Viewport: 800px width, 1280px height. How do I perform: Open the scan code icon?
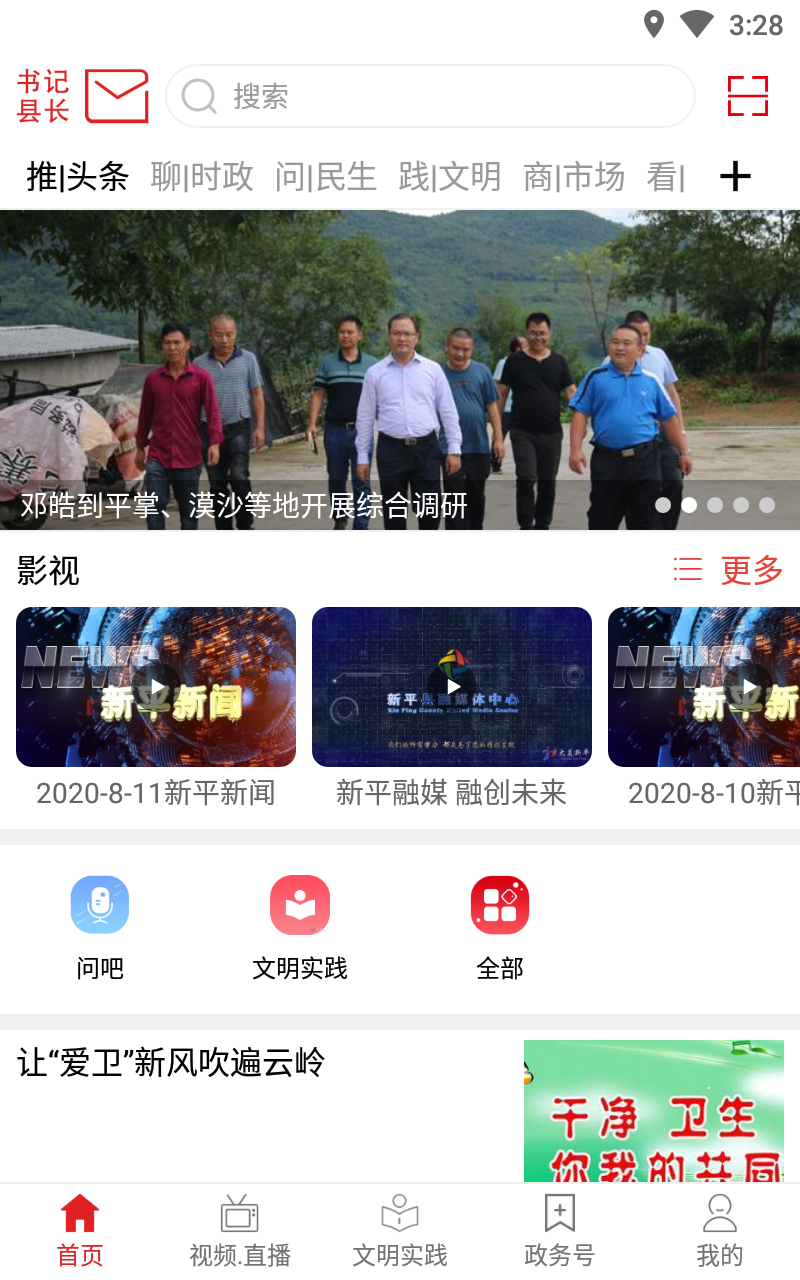(x=747, y=96)
